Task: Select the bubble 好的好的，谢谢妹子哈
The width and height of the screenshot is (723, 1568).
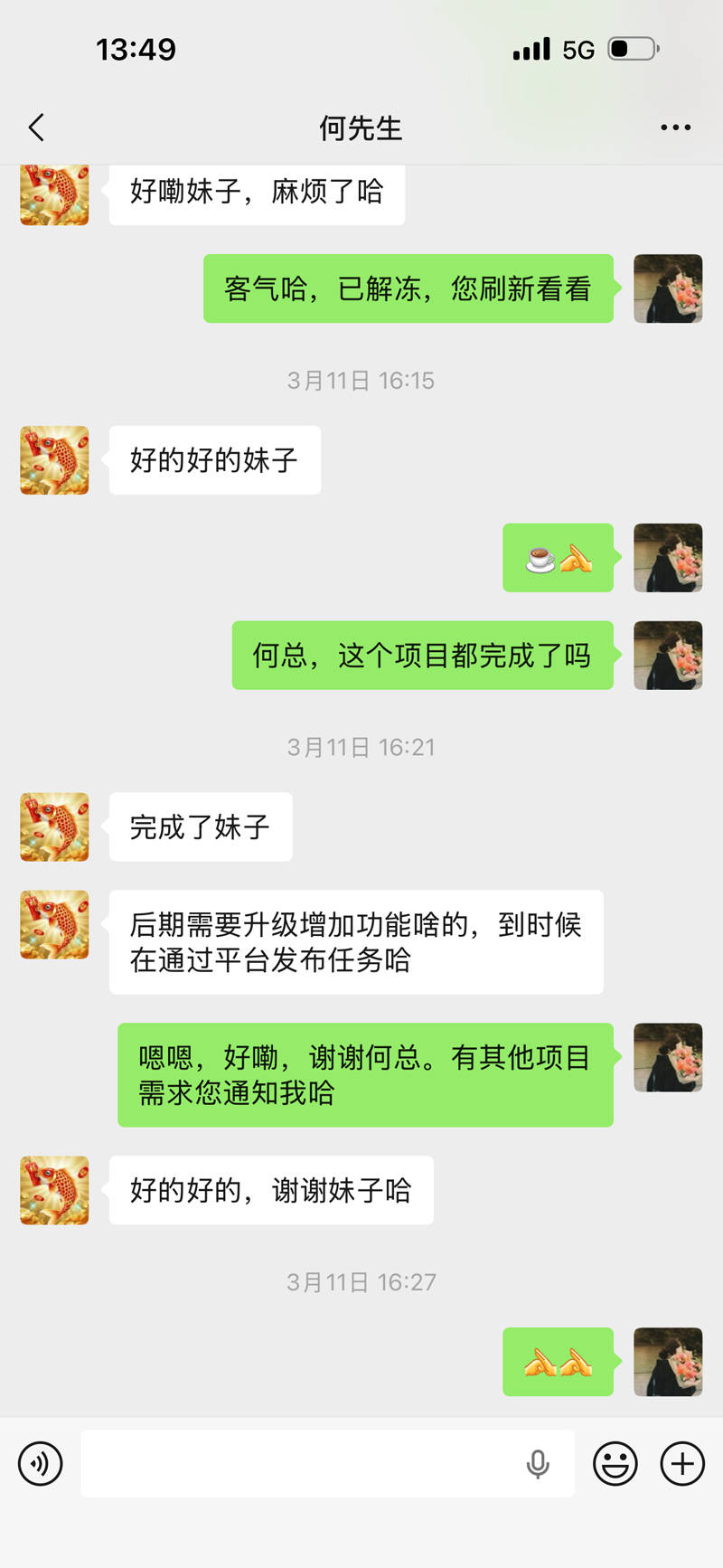Action: tap(269, 1191)
